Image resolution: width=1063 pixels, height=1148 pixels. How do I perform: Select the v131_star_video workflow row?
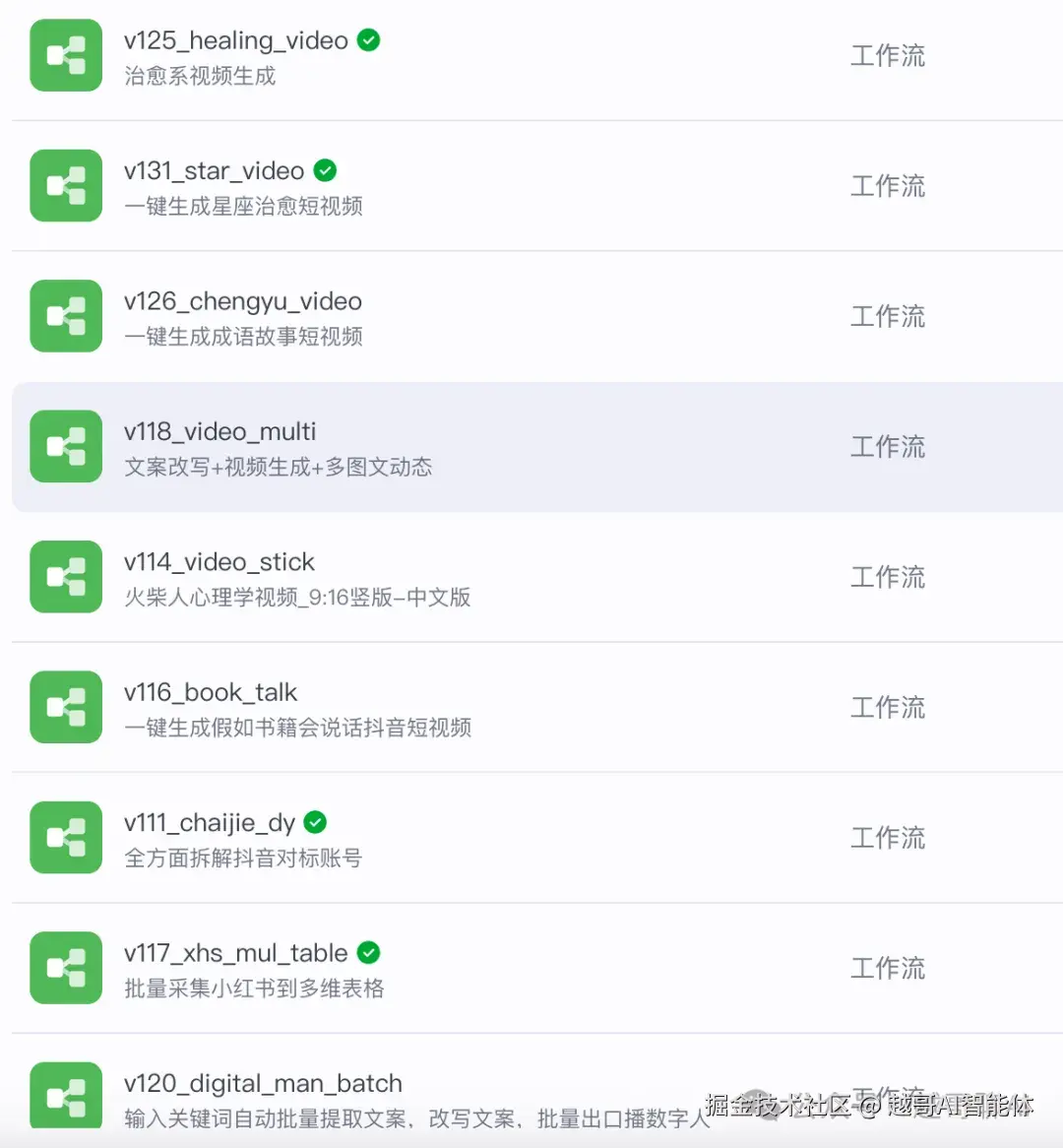(215, 171)
